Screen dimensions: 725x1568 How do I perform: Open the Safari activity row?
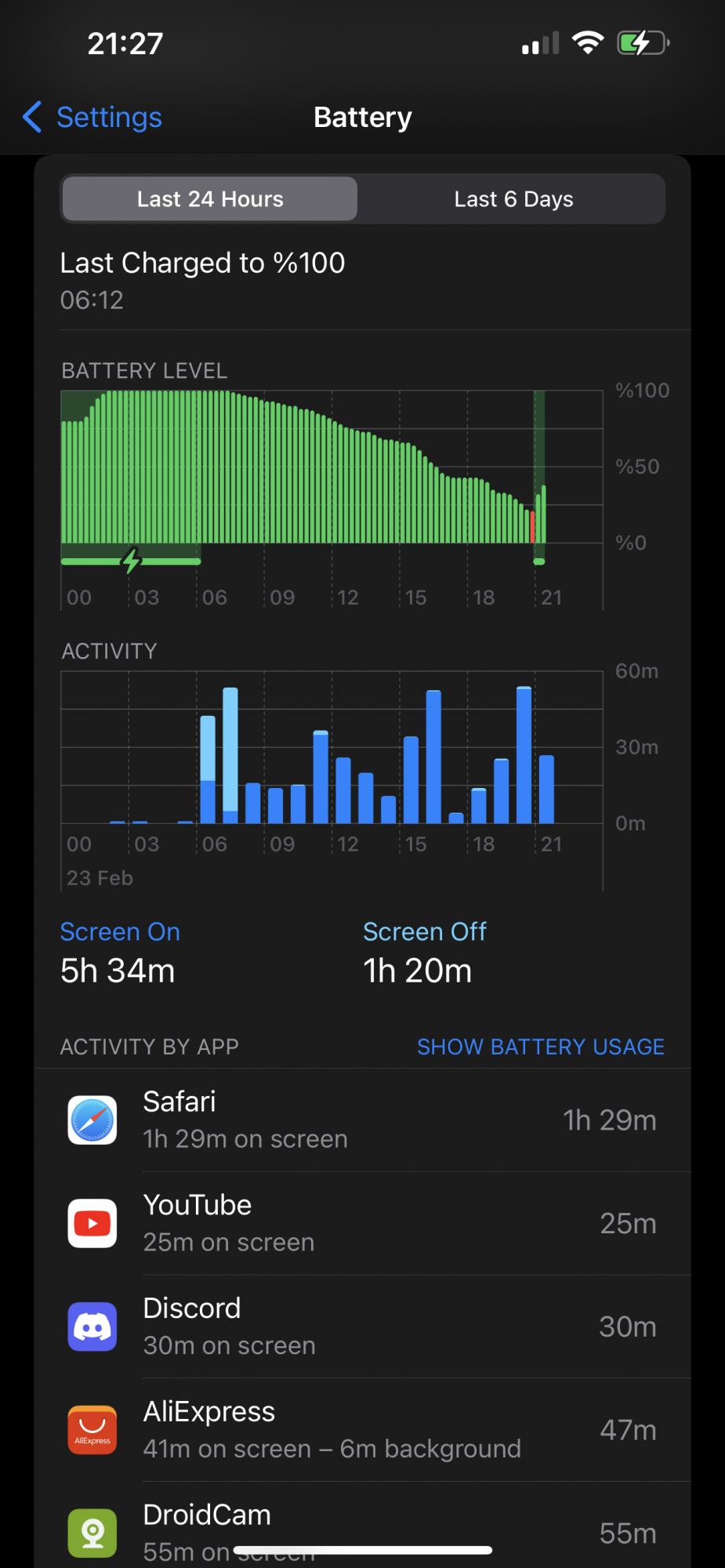[362, 1120]
